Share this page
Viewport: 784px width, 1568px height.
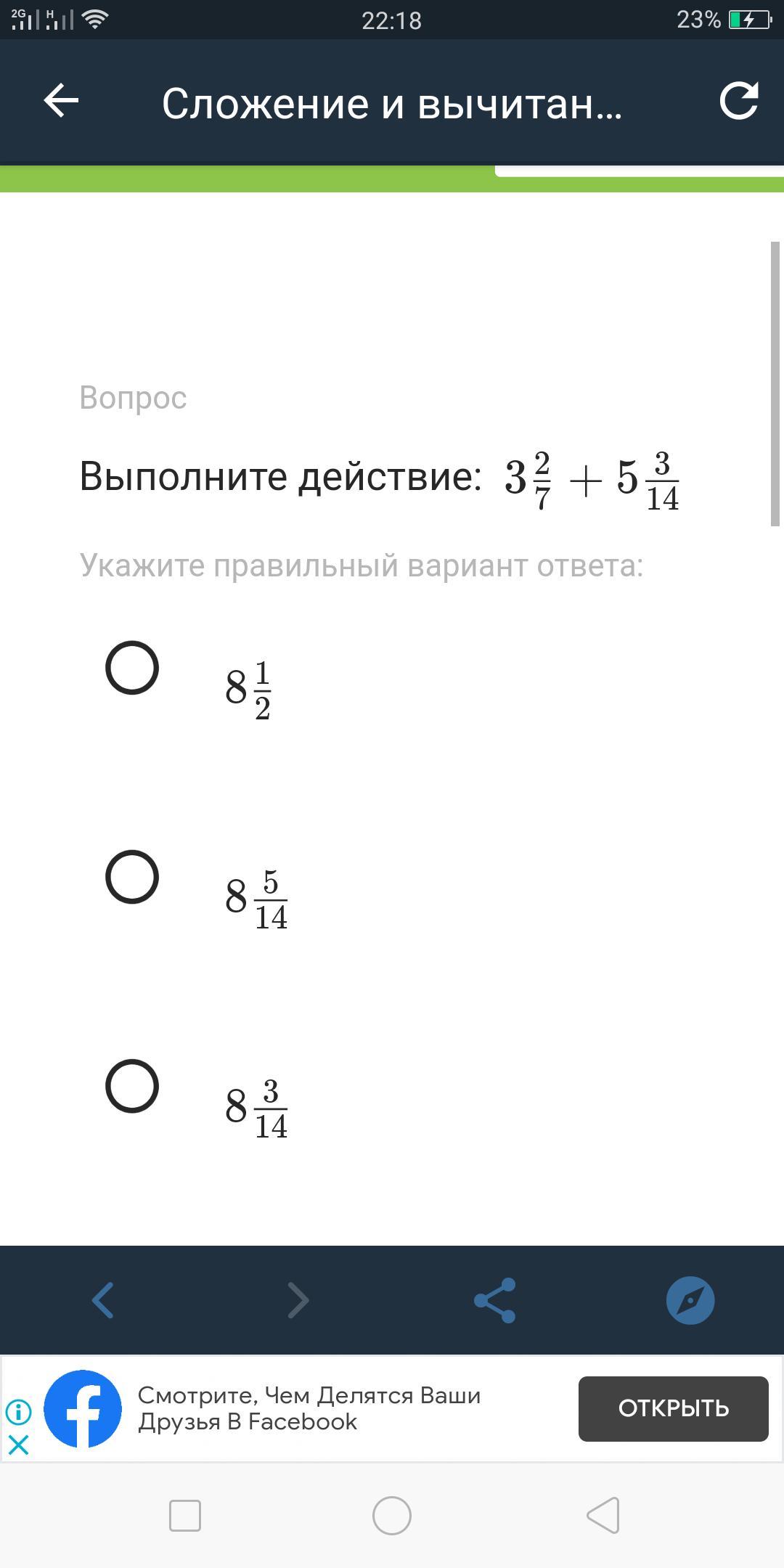pyautogui.click(x=494, y=1300)
